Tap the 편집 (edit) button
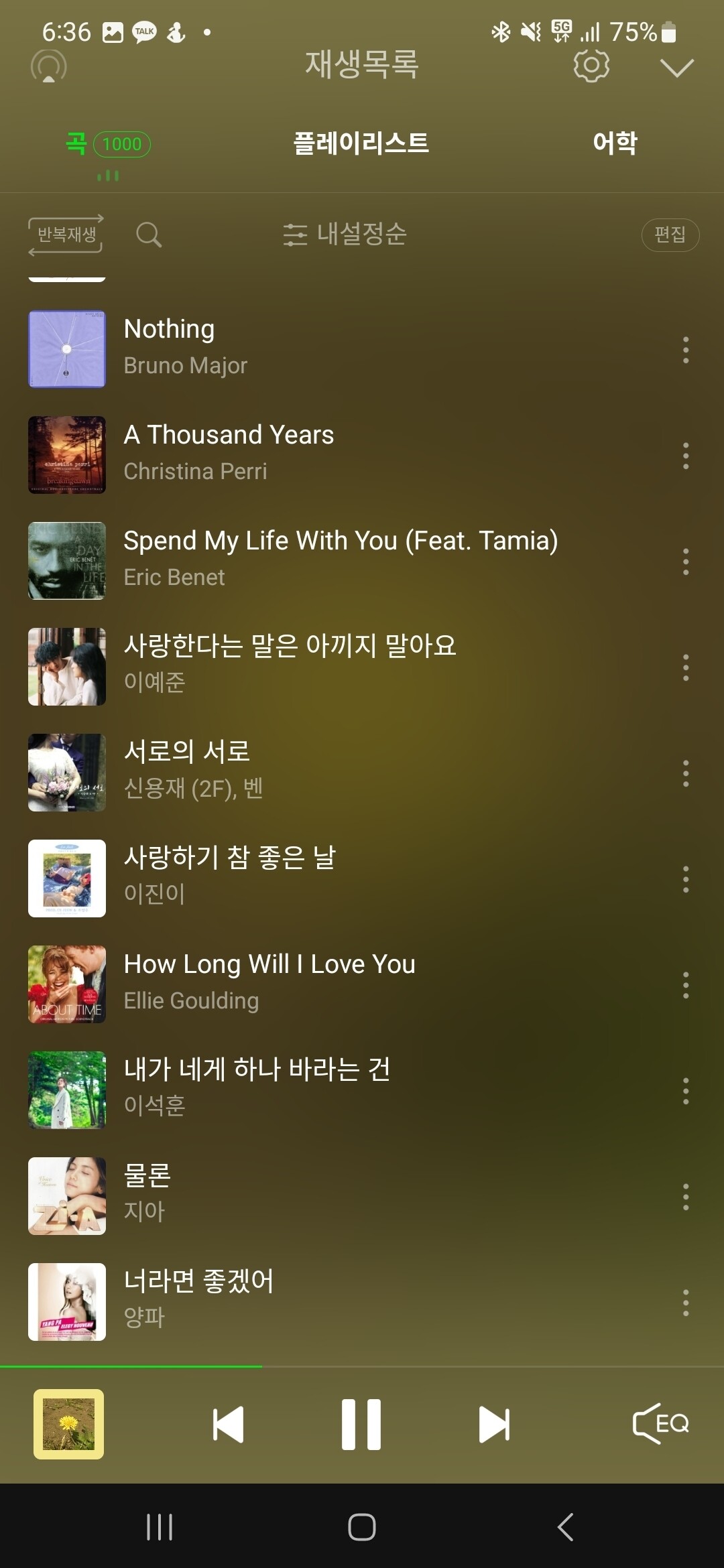 click(670, 235)
